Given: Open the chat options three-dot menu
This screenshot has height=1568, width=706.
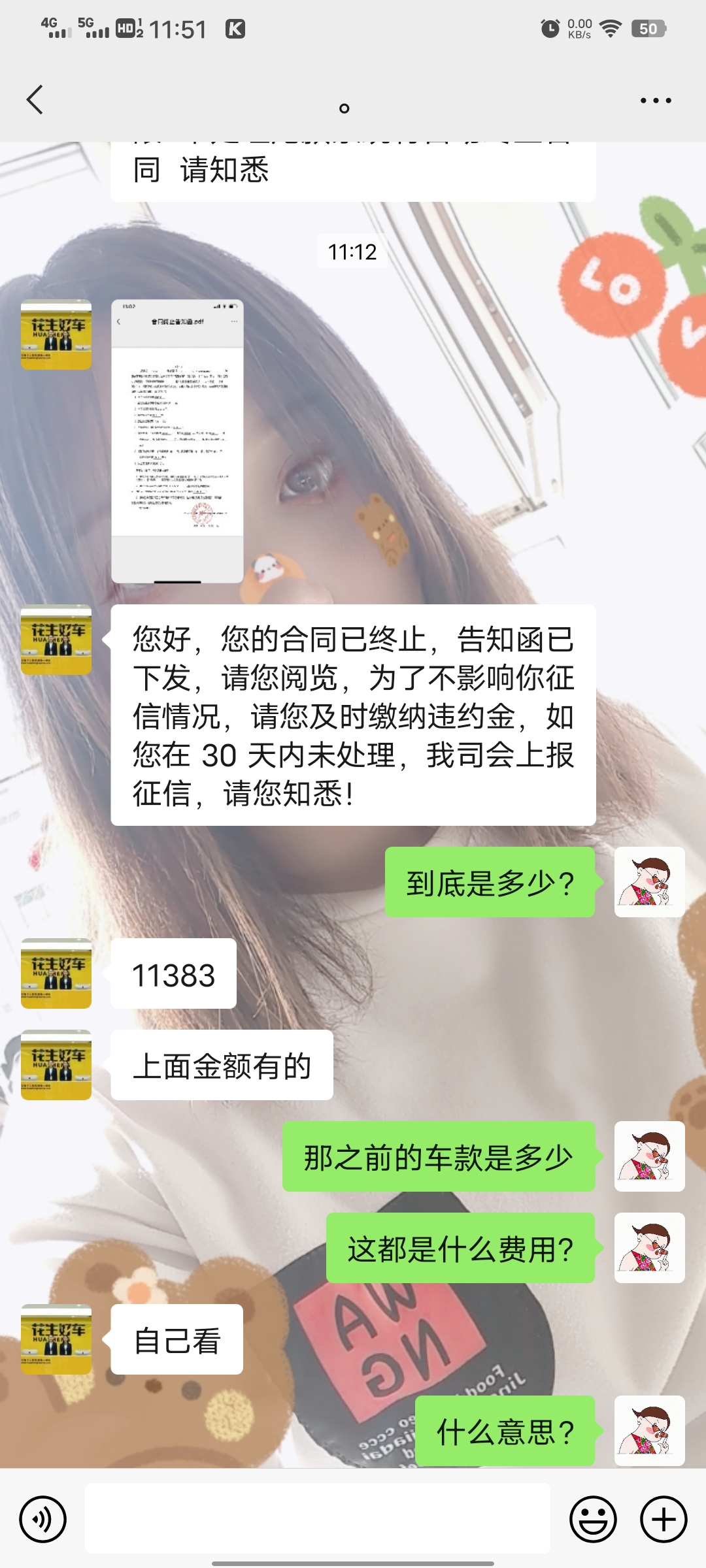Looking at the screenshot, I should tap(656, 101).
